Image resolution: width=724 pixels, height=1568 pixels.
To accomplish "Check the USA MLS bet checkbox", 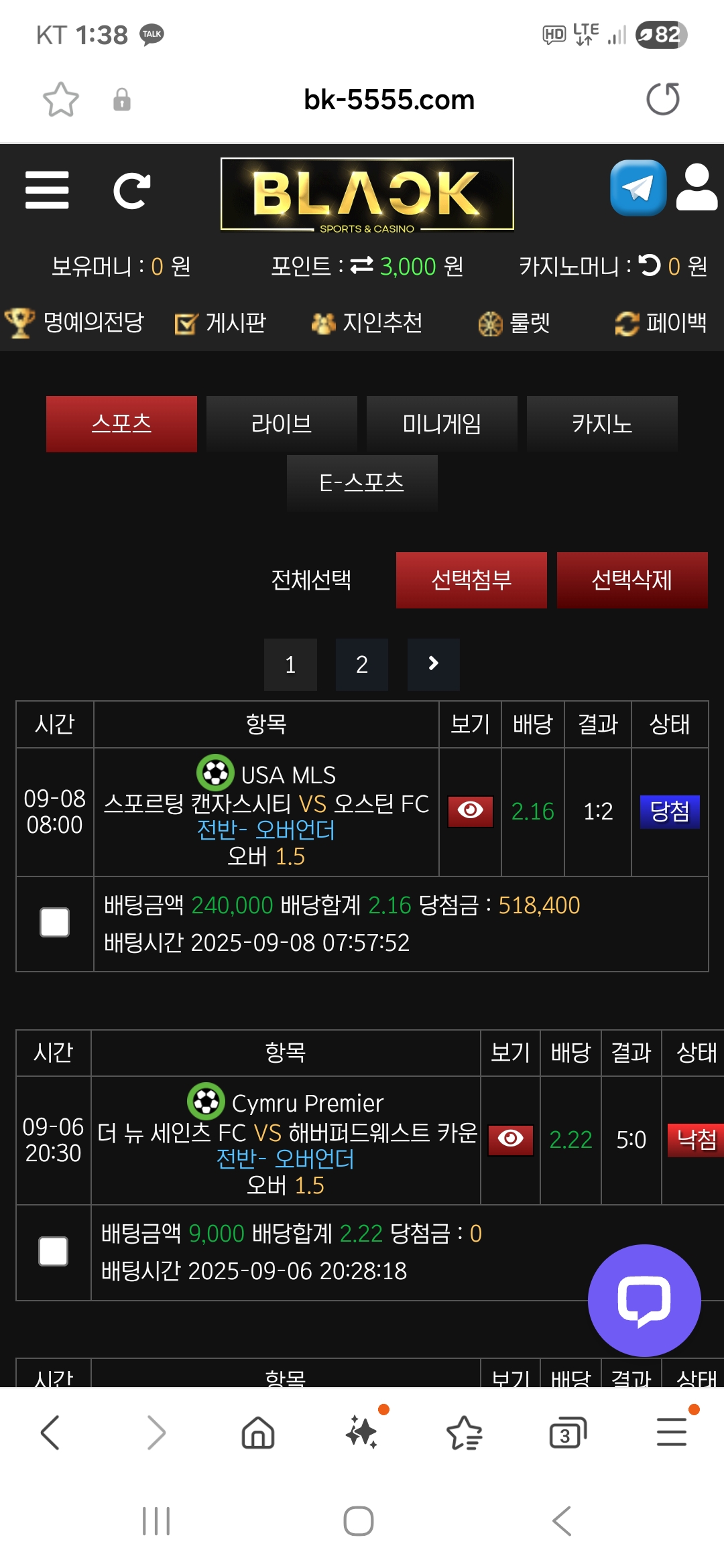I will 54,921.
